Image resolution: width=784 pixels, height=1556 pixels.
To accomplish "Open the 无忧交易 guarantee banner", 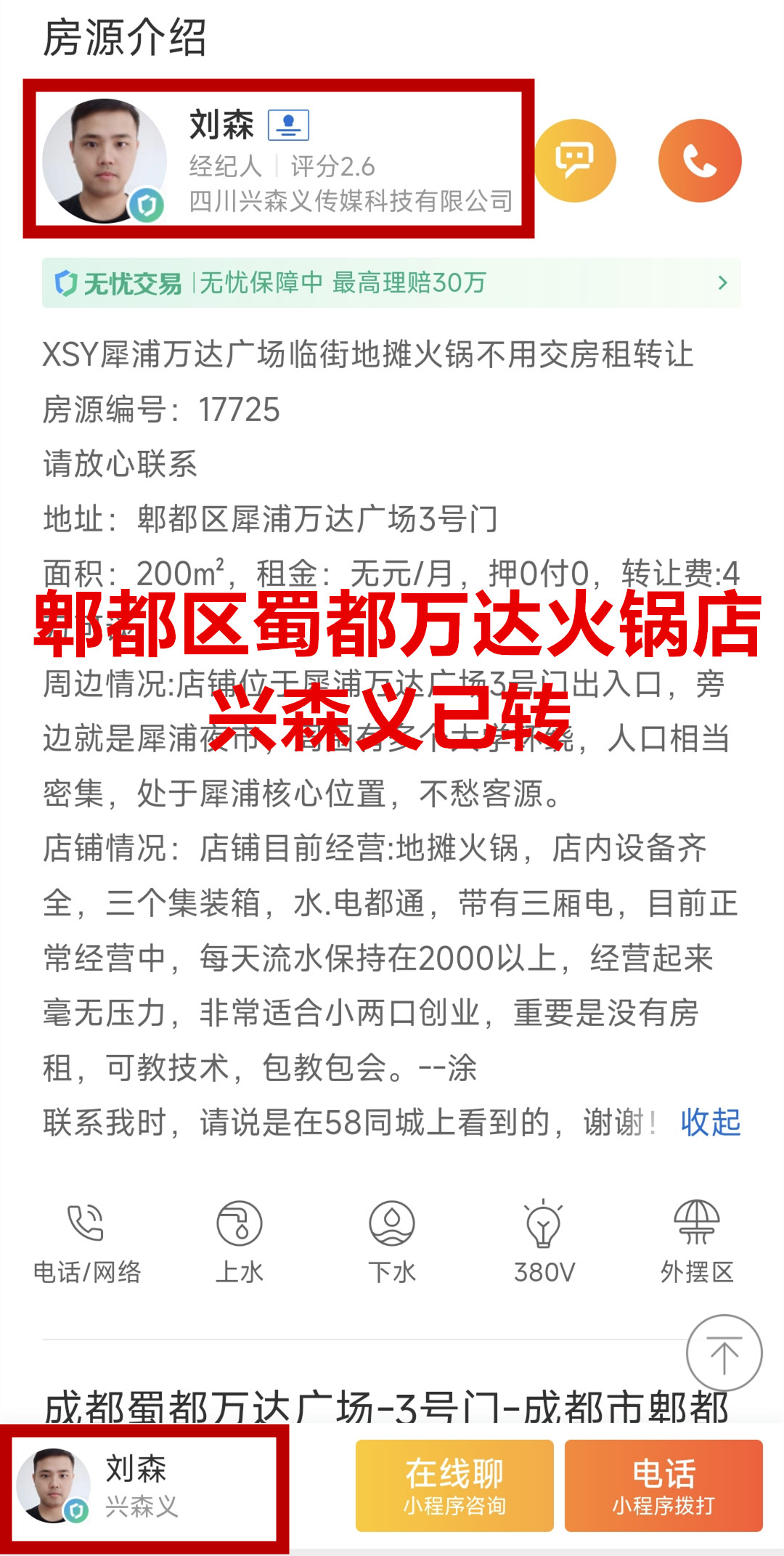I will [391, 283].
